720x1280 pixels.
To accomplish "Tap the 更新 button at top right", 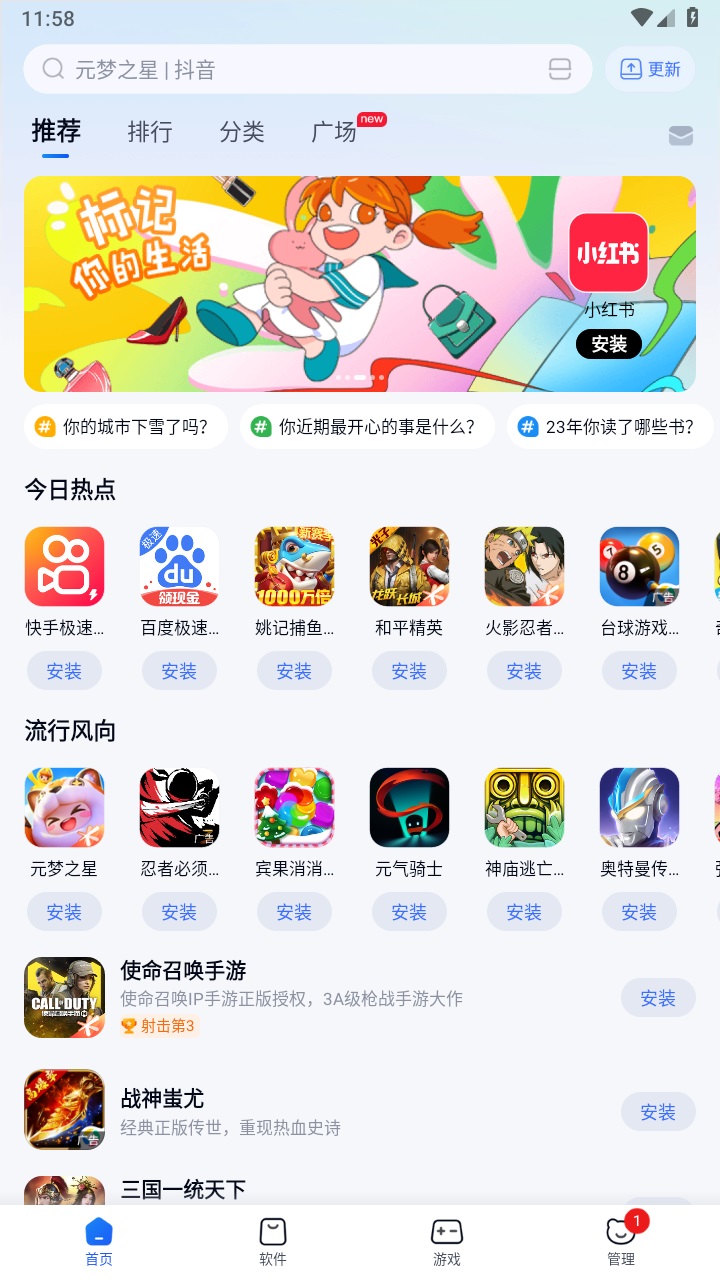I will (650, 69).
